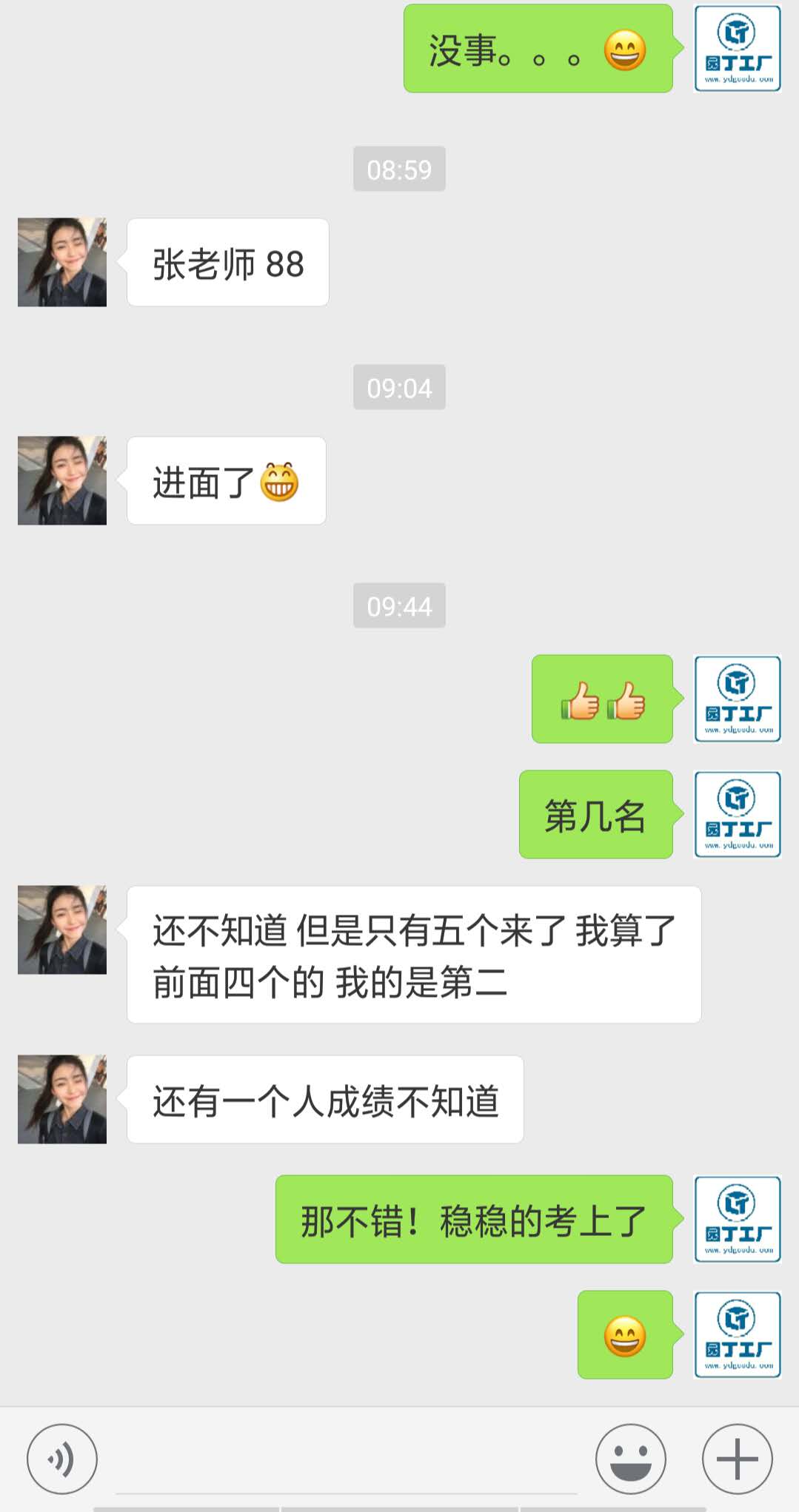Image resolution: width=799 pixels, height=1512 pixels.
Task: Open contact avatar beside 还有一个人成绩不知道 message
Action: [x=62, y=1099]
